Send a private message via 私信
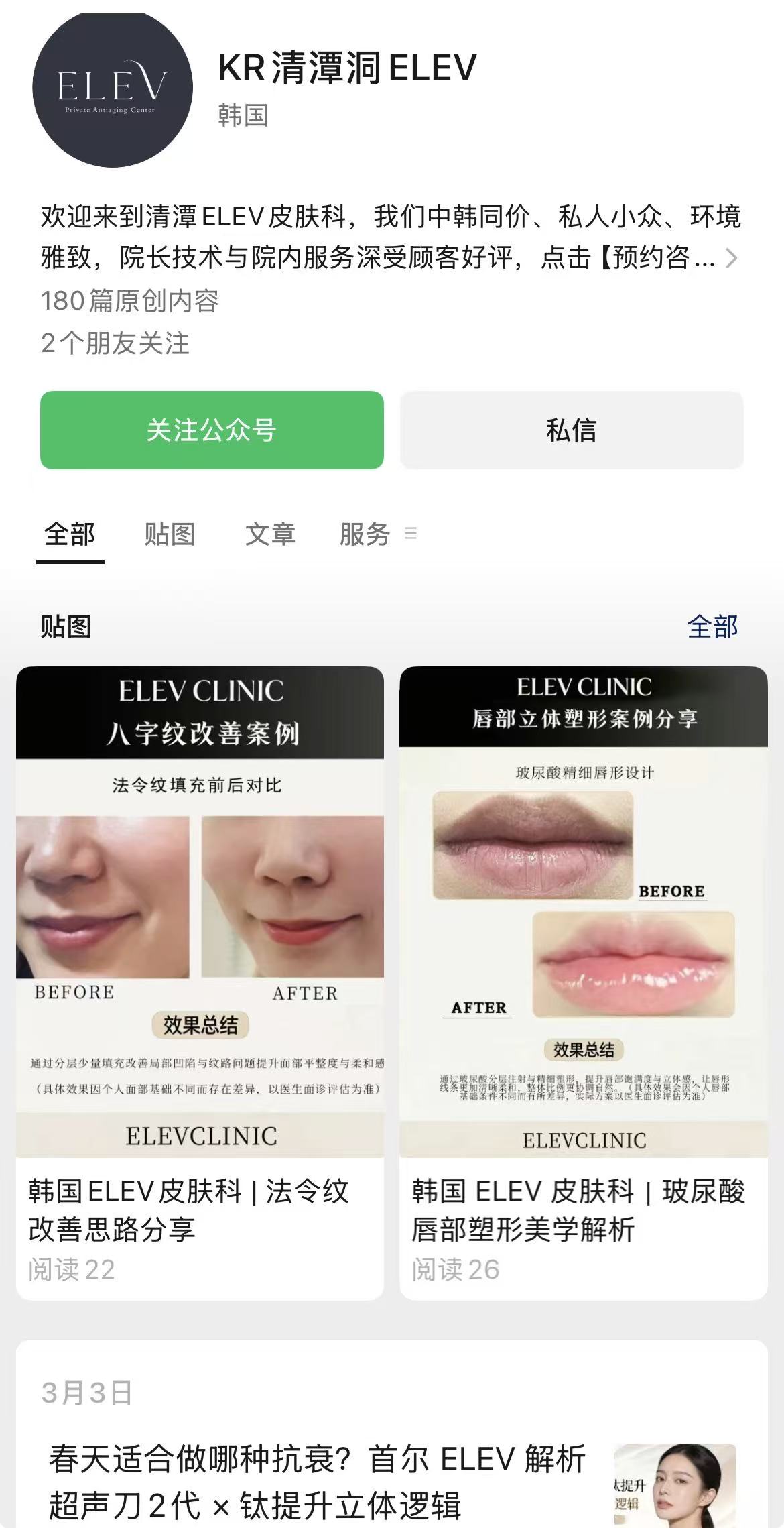The width and height of the screenshot is (784, 1528). point(572,430)
